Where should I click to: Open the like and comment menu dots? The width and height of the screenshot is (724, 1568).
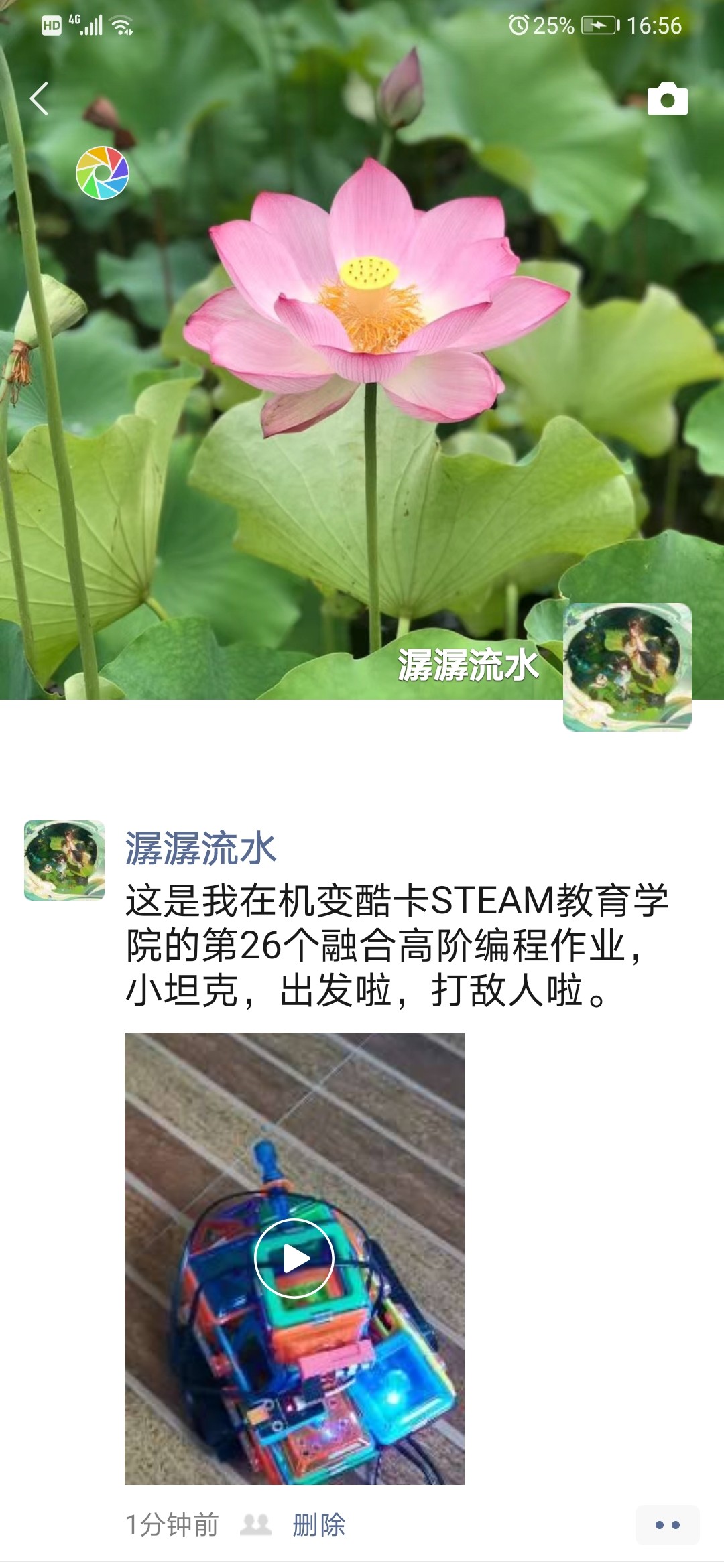[667, 1525]
